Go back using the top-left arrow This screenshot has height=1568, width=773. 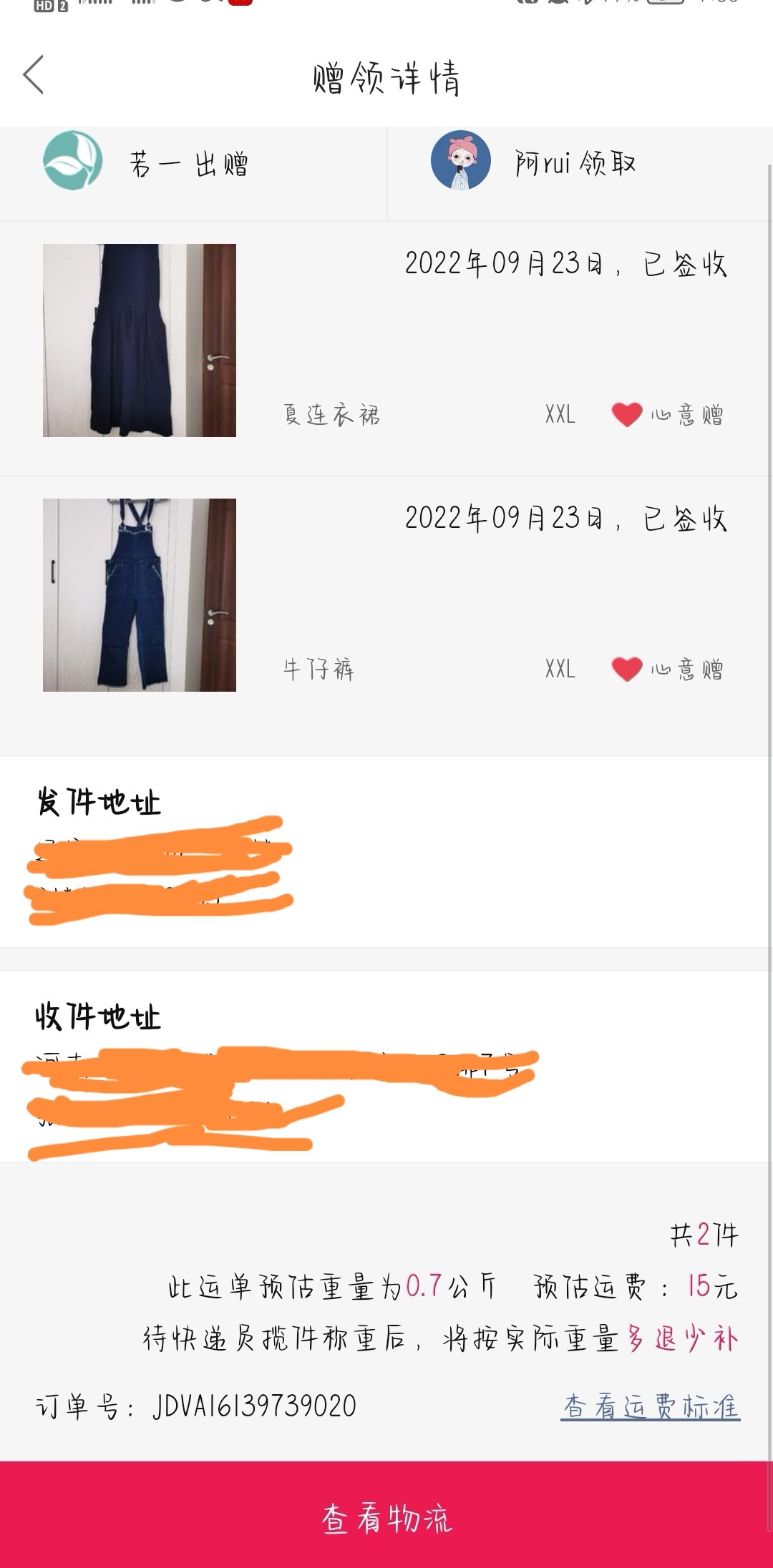pyautogui.click(x=34, y=75)
